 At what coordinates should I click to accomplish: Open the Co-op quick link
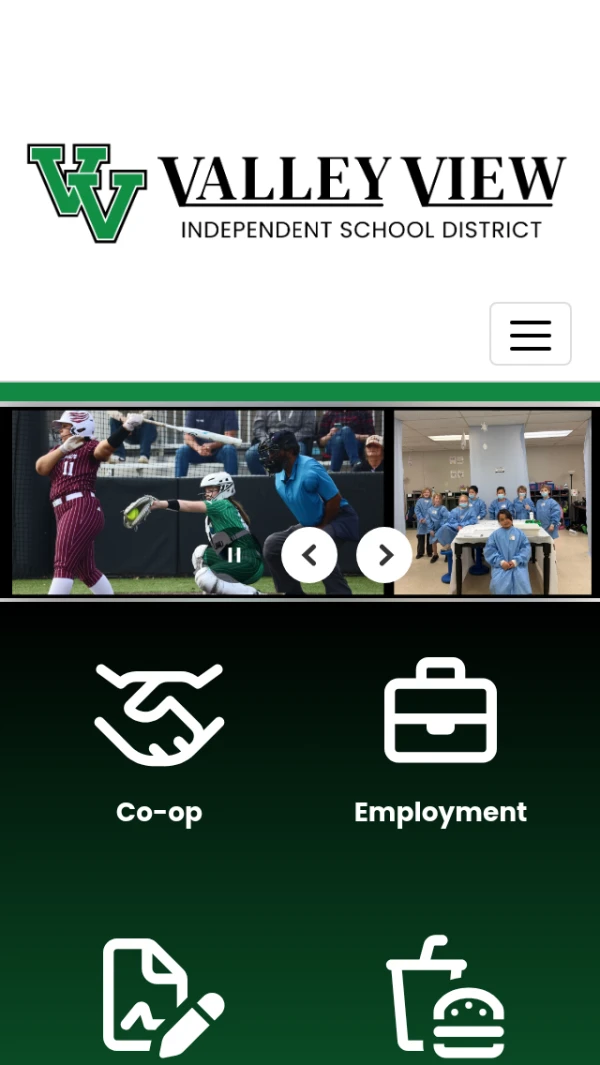coord(159,740)
